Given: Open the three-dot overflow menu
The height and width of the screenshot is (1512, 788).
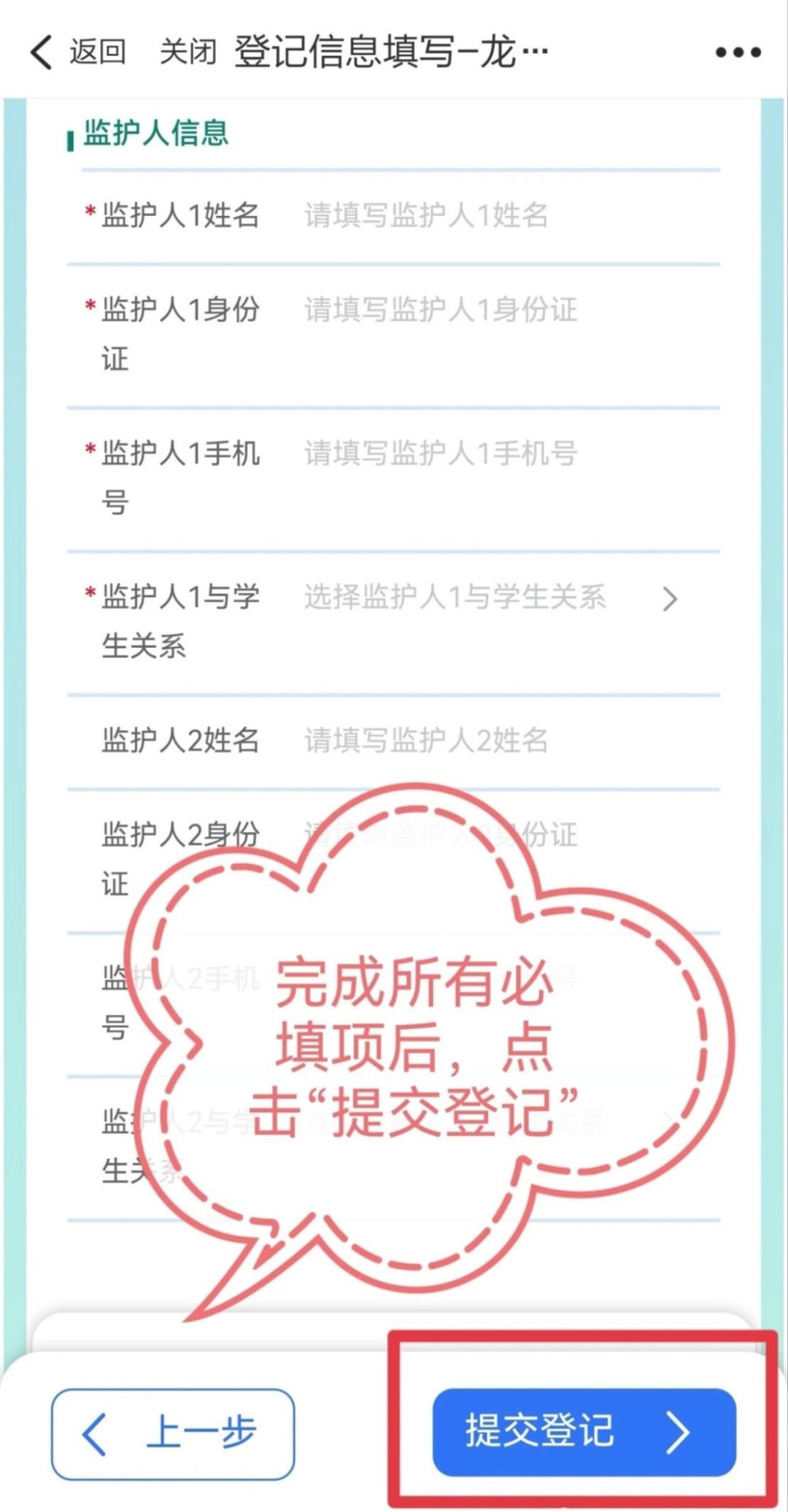Looking at the screenshot, I should click(x=738, y=53).
